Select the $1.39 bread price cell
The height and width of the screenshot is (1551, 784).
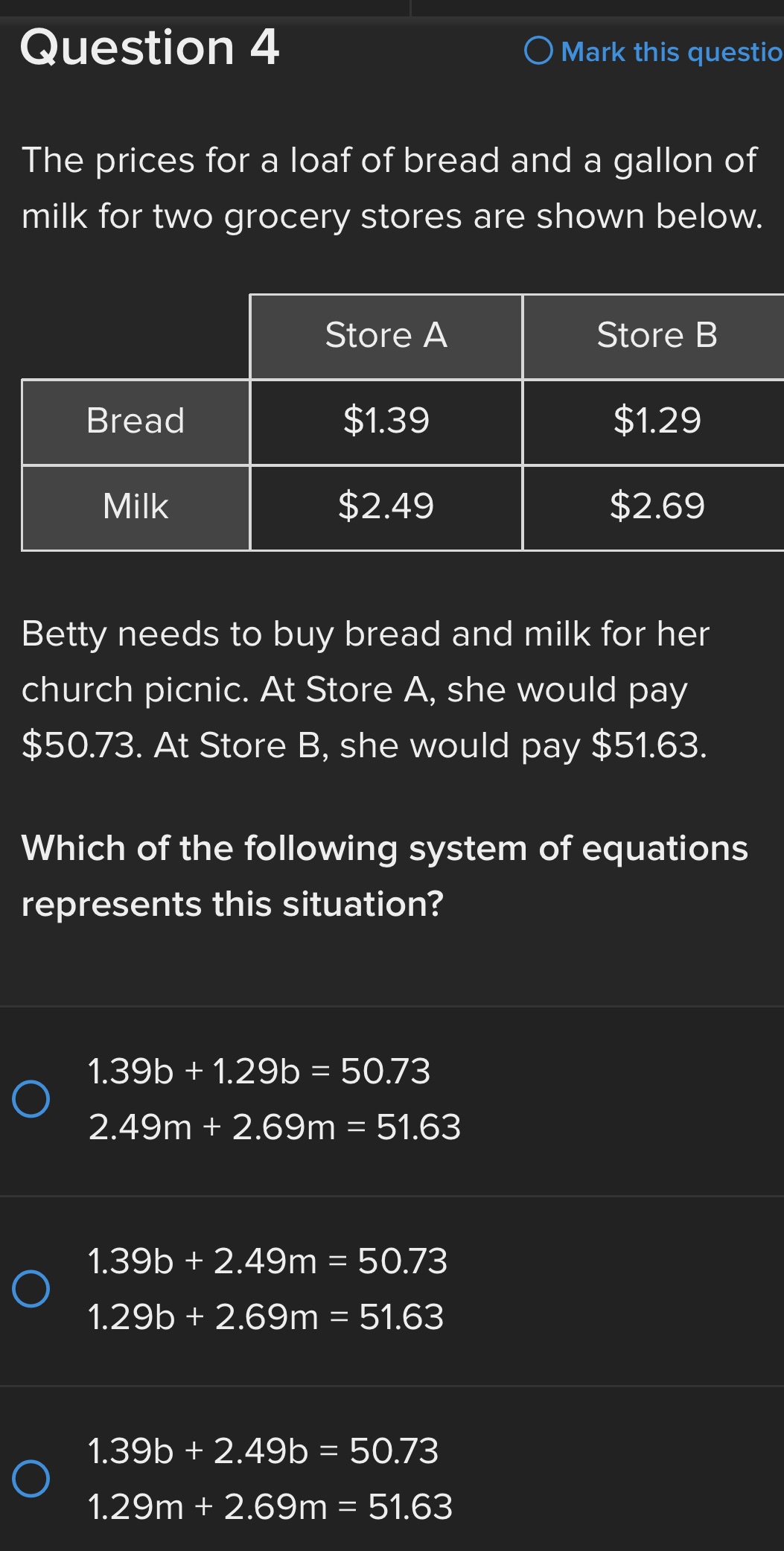pyautogui.click(x=385, y=421)
